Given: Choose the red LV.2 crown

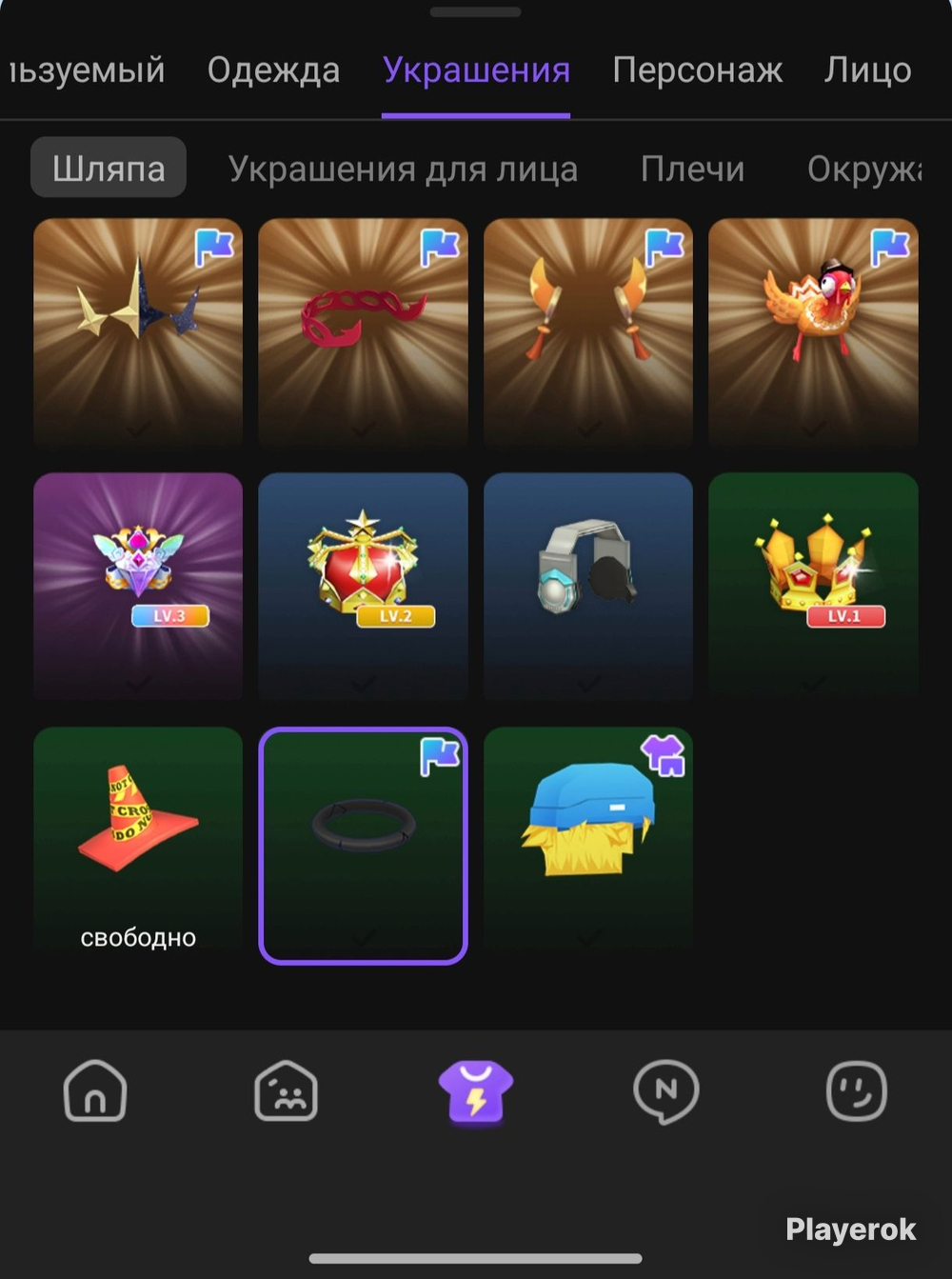Looking at the screenshot, I should [363, 587].
